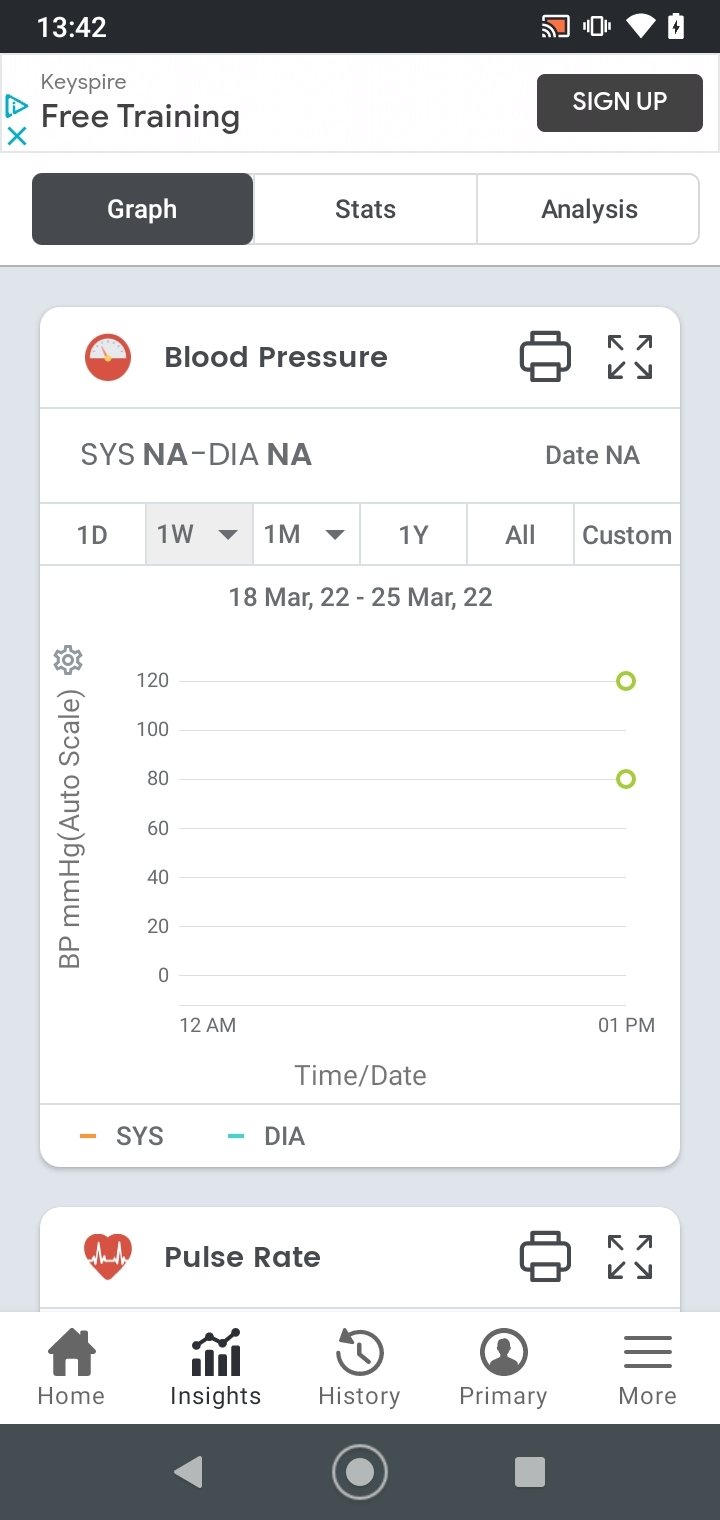The height and width of the screenshot is (1520, 720).
Task: Expand Blood Pressure graph to fullscreen
Action: click(630, 357)
